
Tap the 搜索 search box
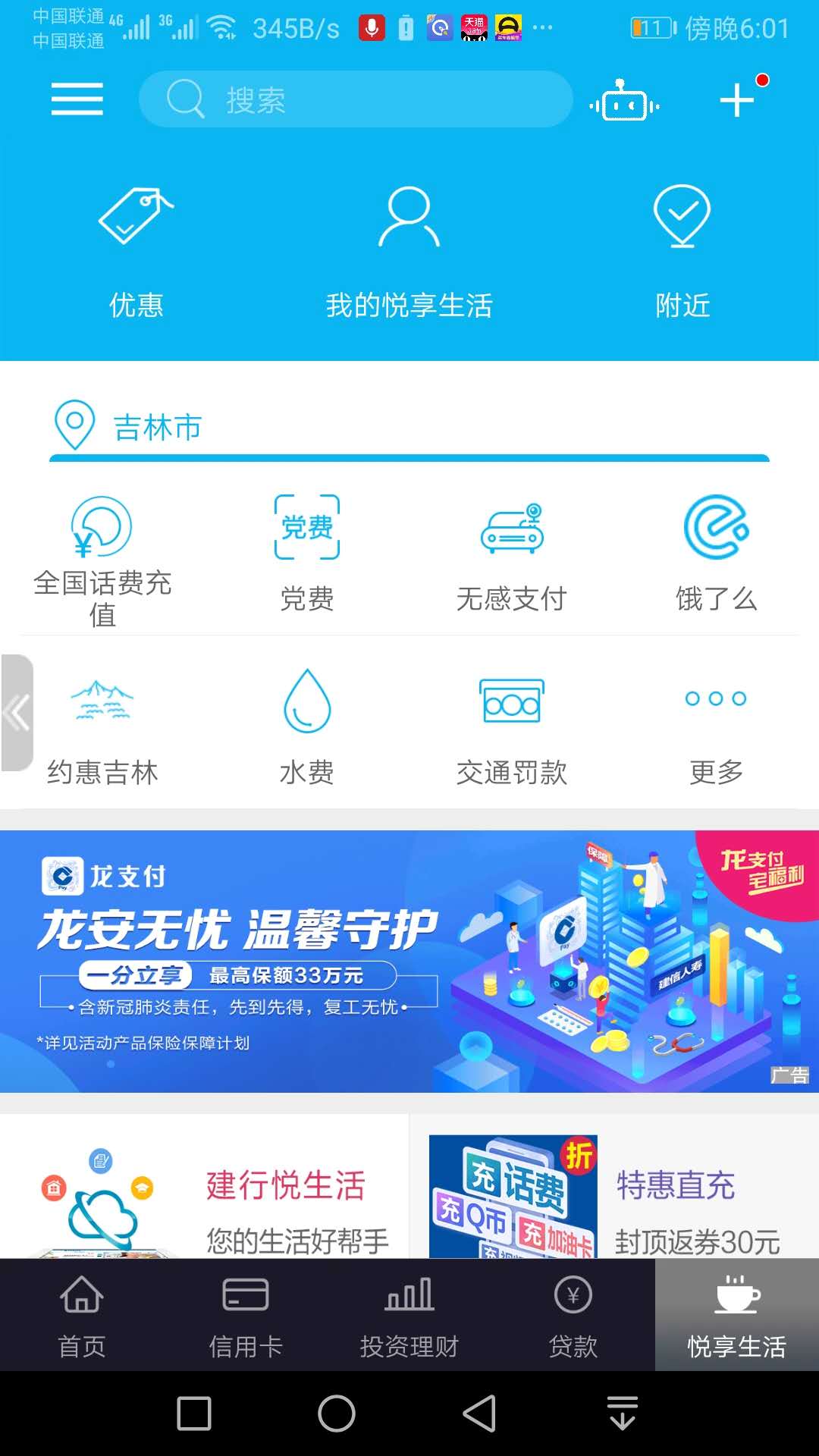[355, 99]
